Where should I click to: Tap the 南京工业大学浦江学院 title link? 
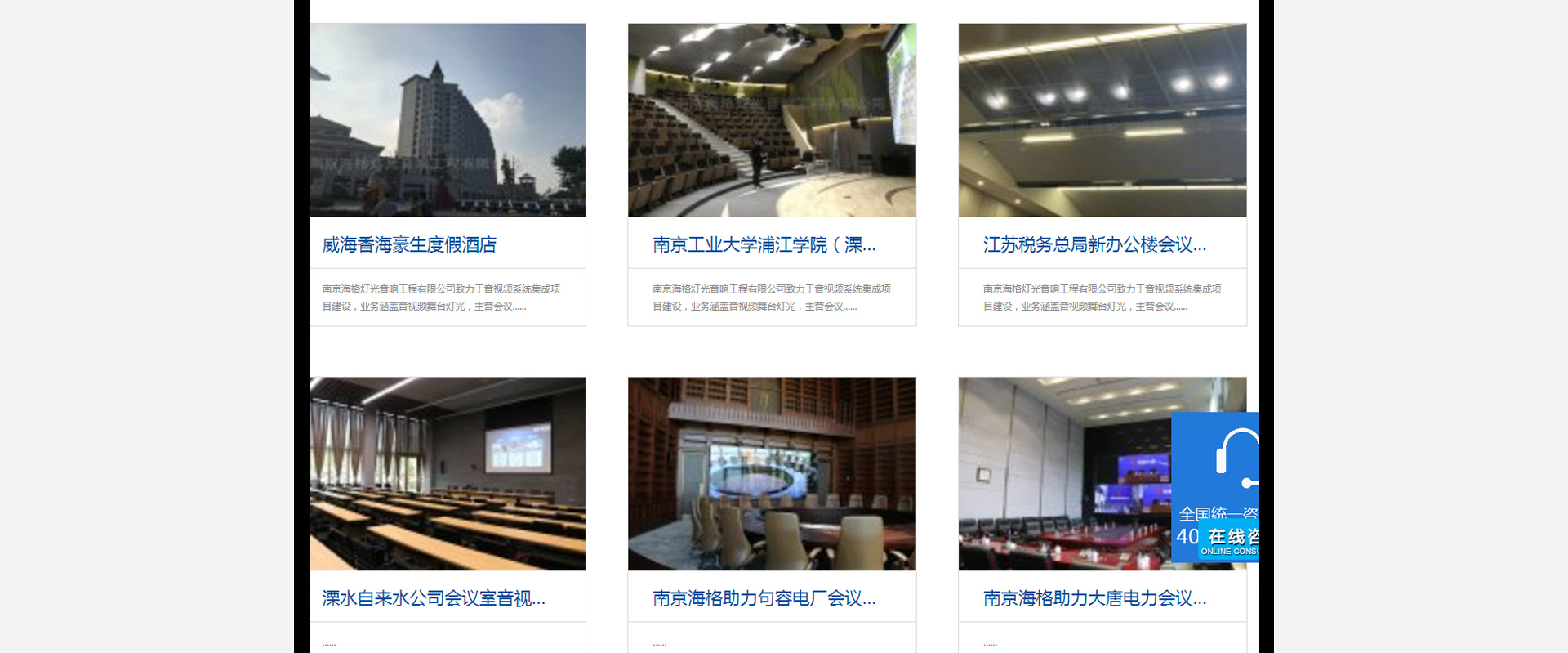(x=764, y=244)
